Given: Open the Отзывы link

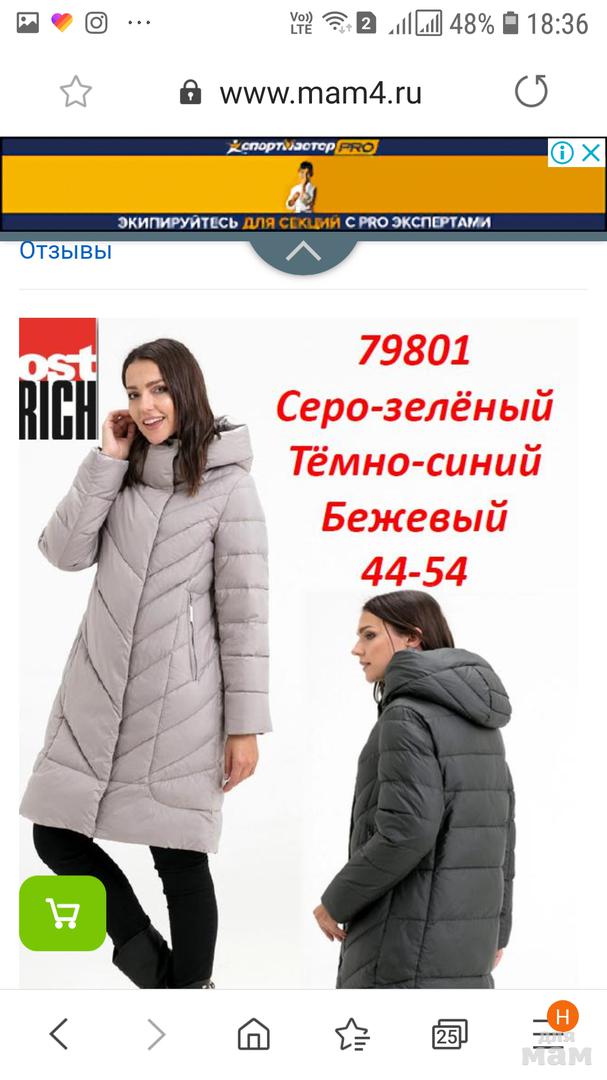Looking at the screenshot, I should click(x=66, y=251).
